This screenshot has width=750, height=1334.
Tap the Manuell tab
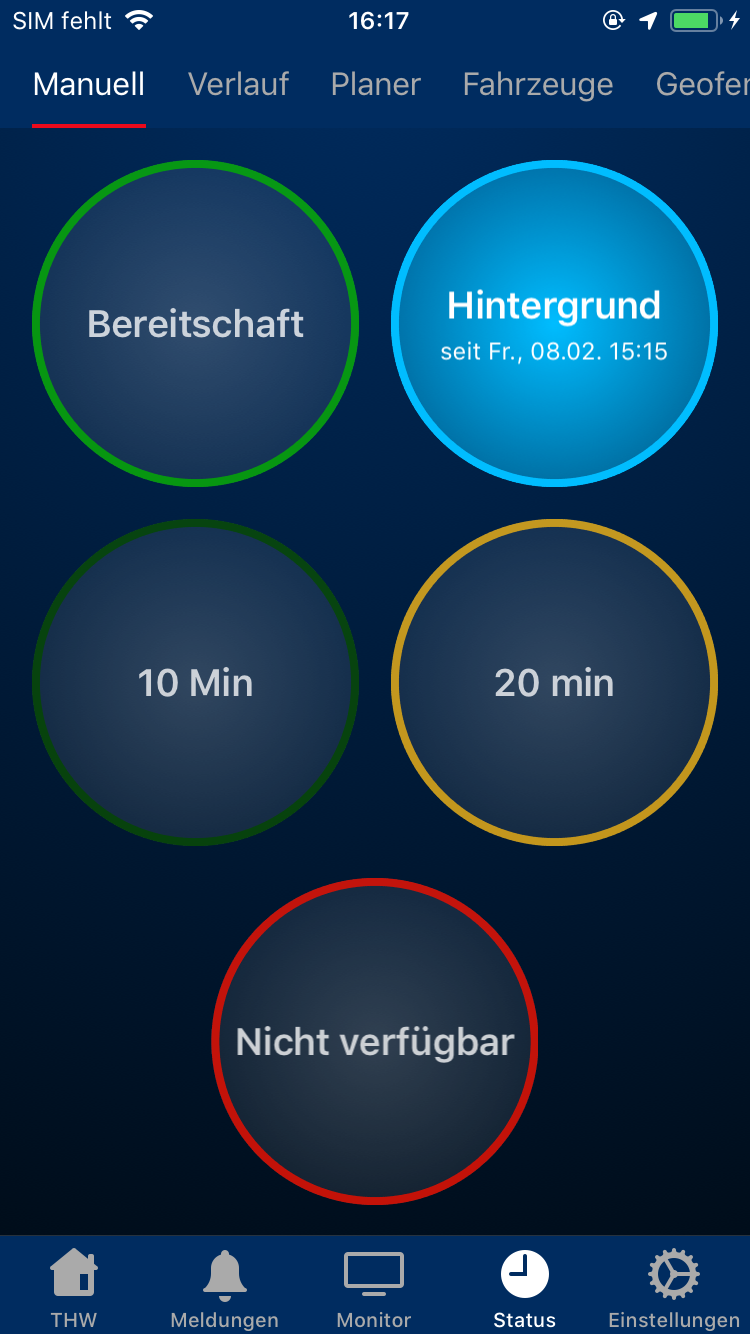pos(89,85)
